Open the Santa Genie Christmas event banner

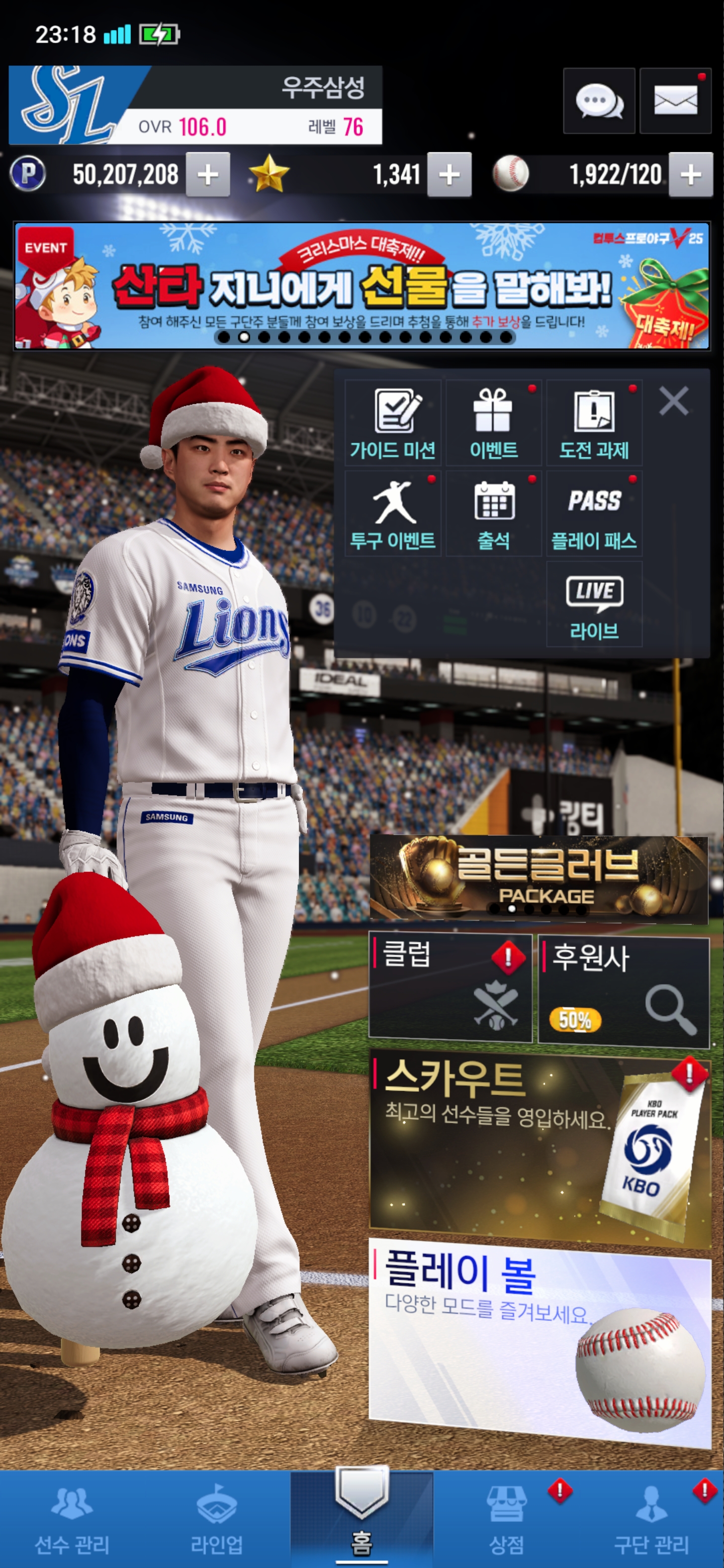point(361,286)
